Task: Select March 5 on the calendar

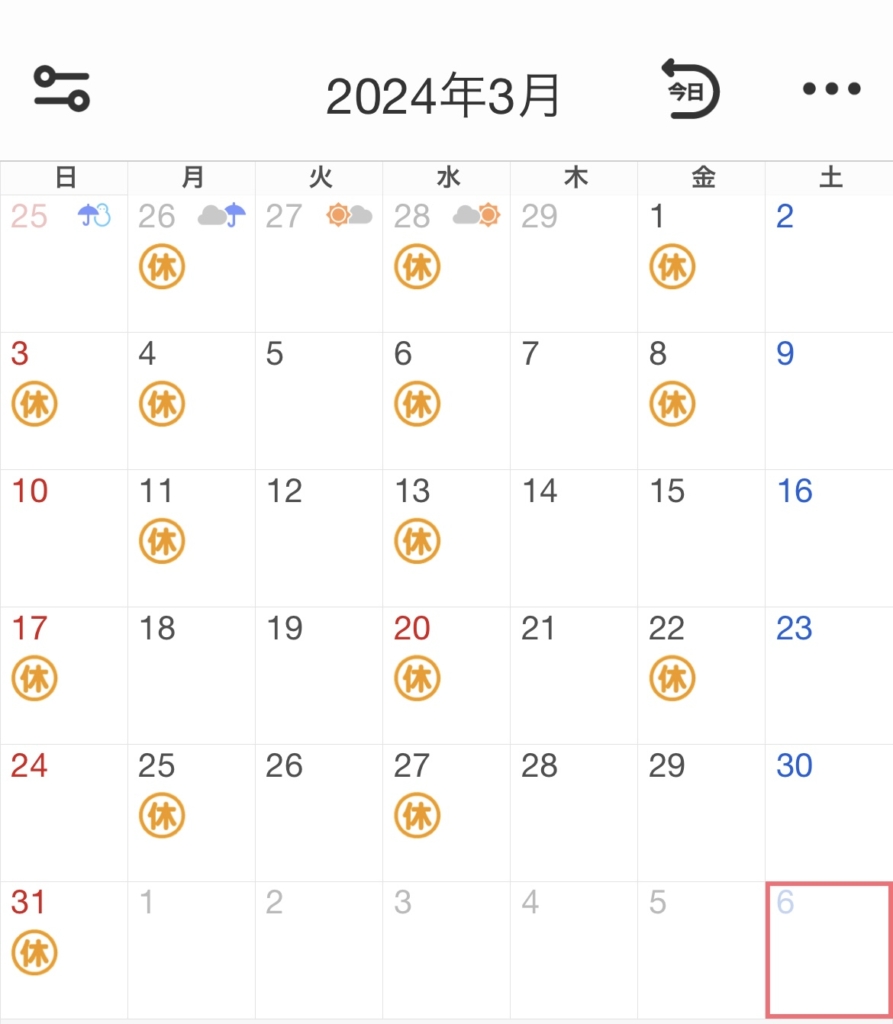Action: [319, 401]
